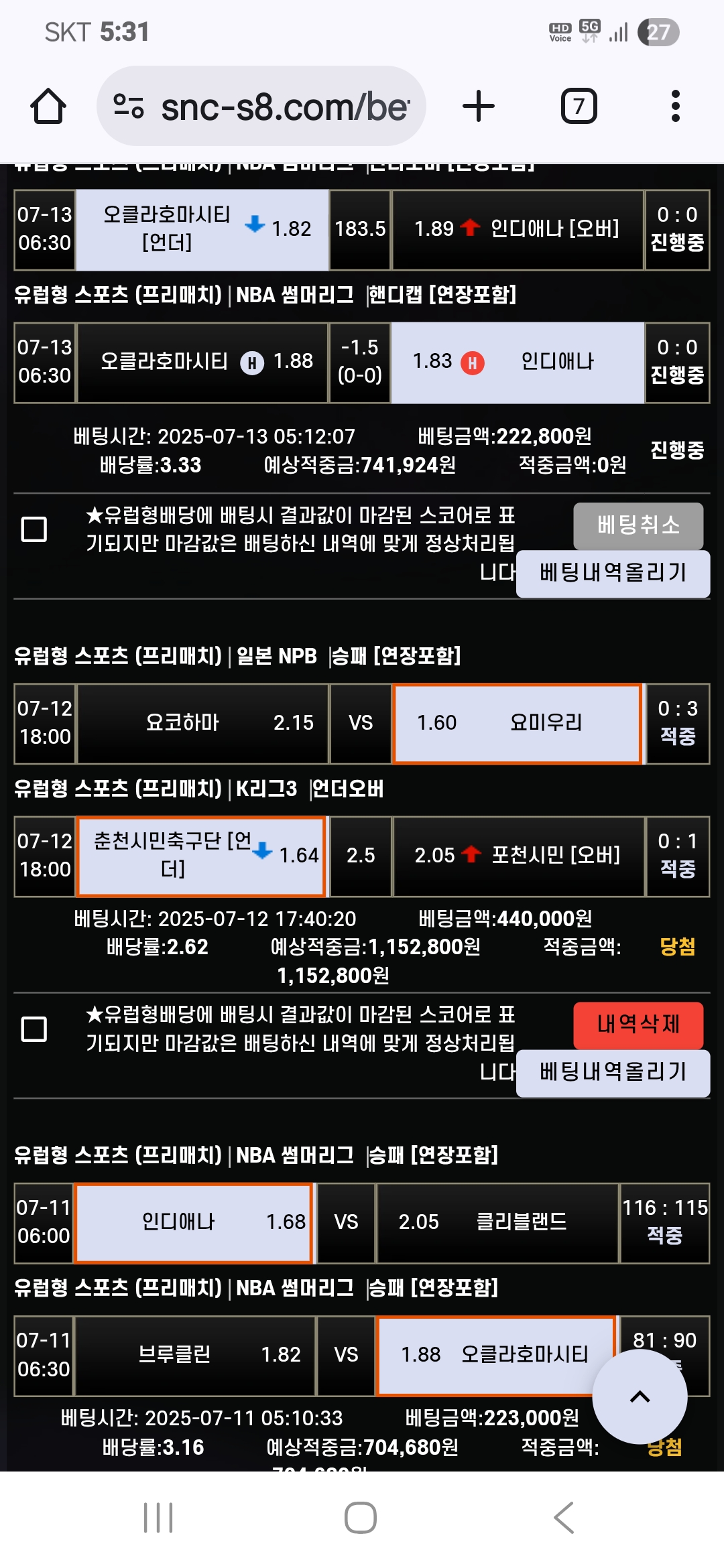This screenshot has width=724, height=1568.
Task: Open the tab switcher showing 7
Action: 579,107
